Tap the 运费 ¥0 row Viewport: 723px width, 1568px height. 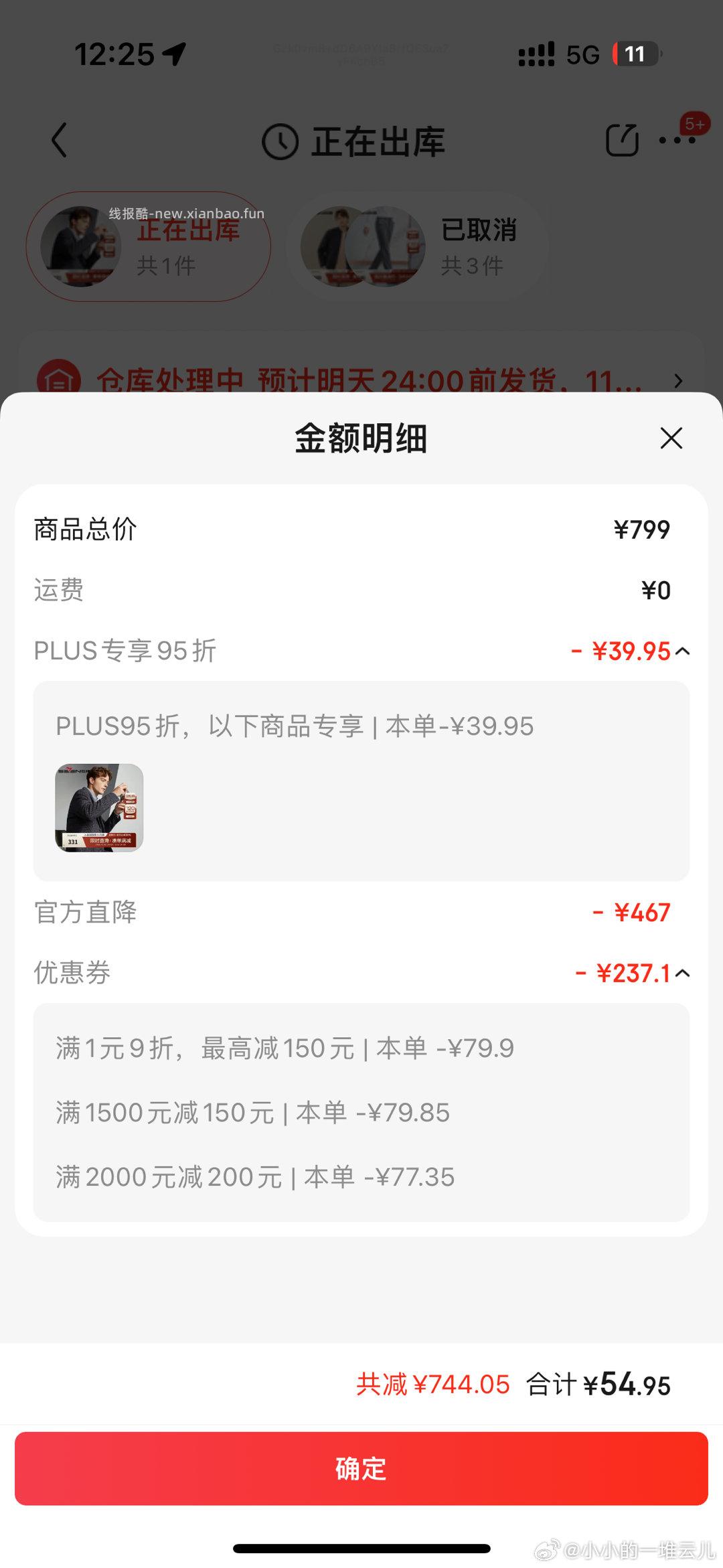point(361,590)
